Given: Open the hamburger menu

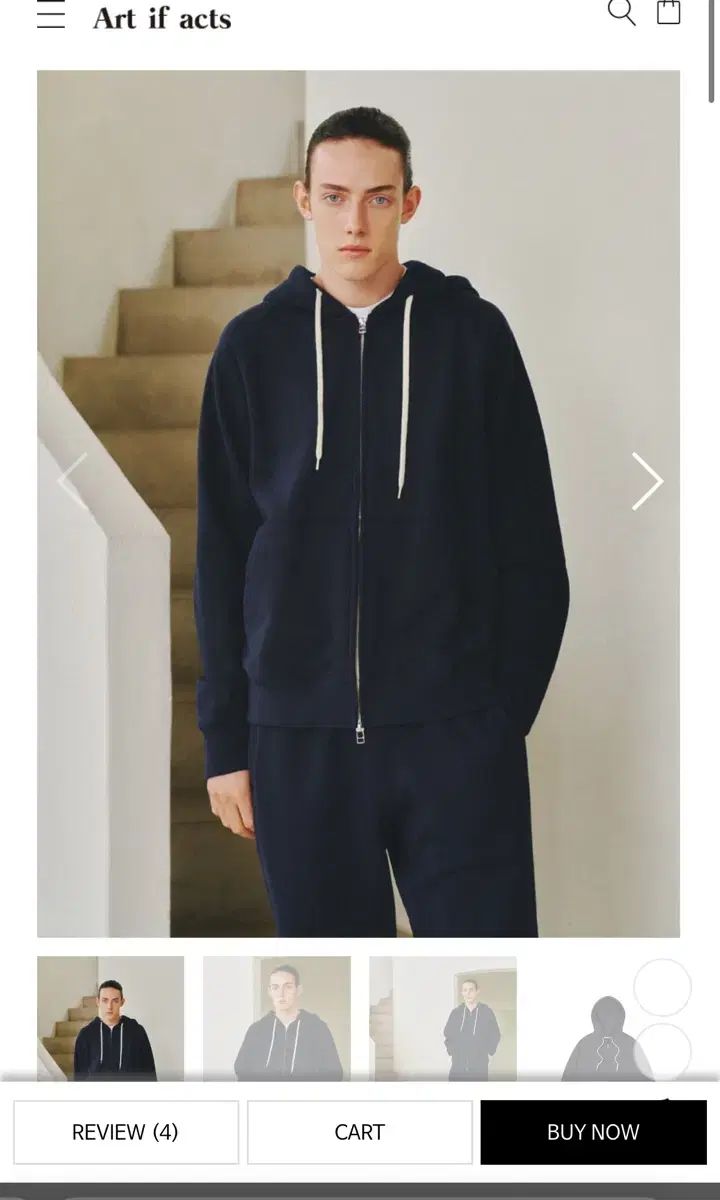Looking at the screenshot, I should pyautogui.click(x=51, y=15).
